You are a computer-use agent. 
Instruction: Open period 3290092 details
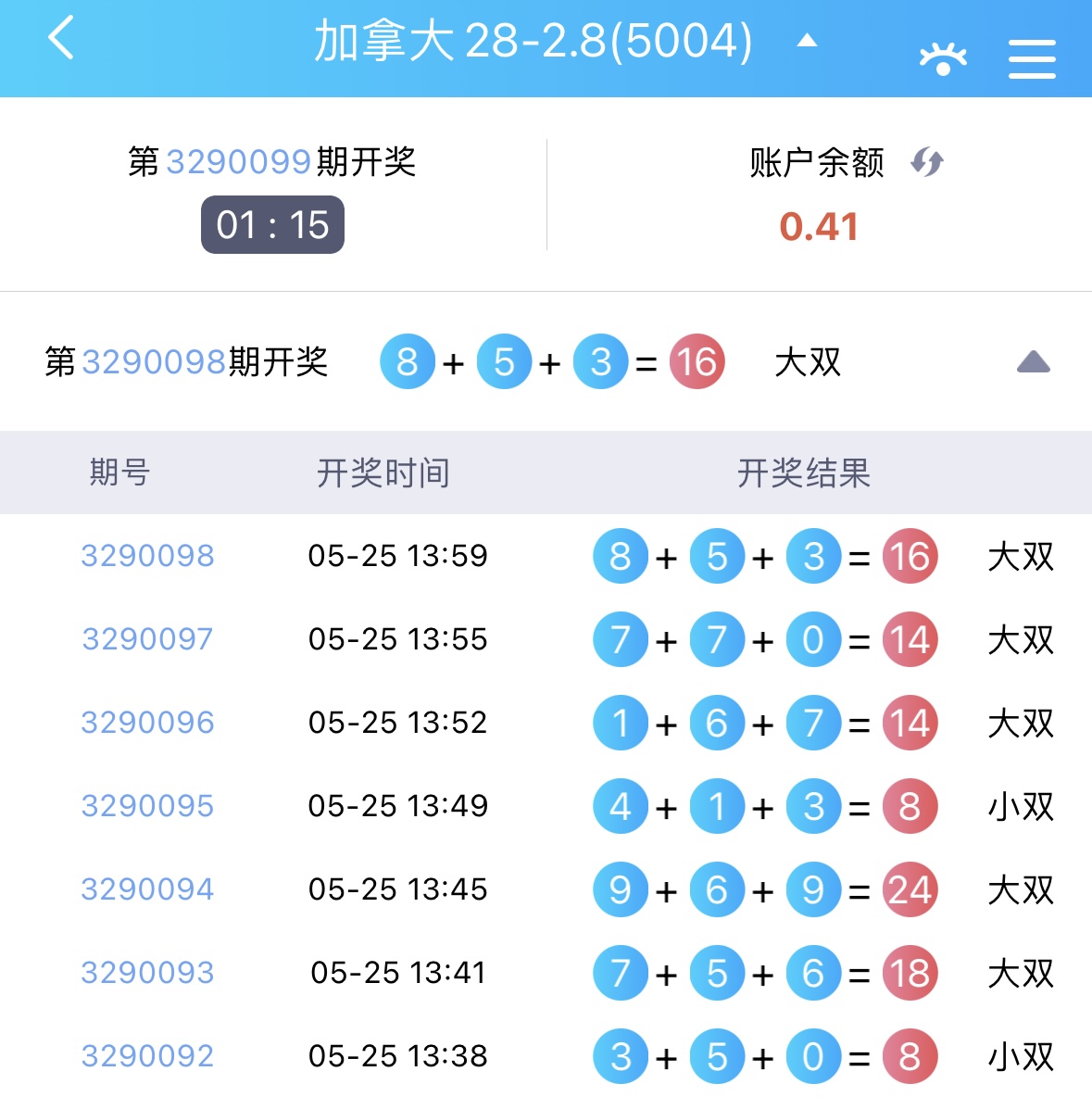tap(147, 1055)
